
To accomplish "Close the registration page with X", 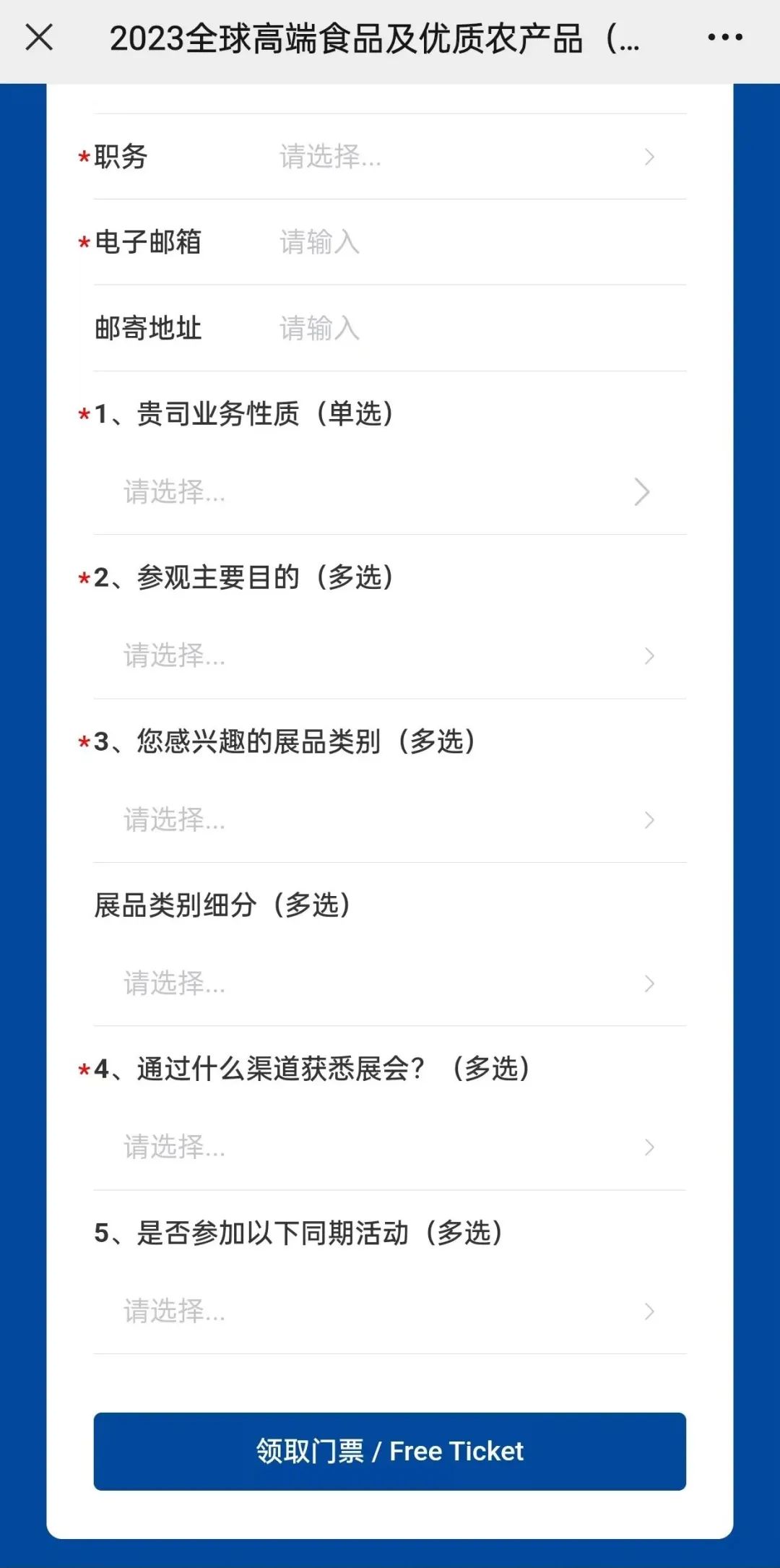I will coord(39,38).
